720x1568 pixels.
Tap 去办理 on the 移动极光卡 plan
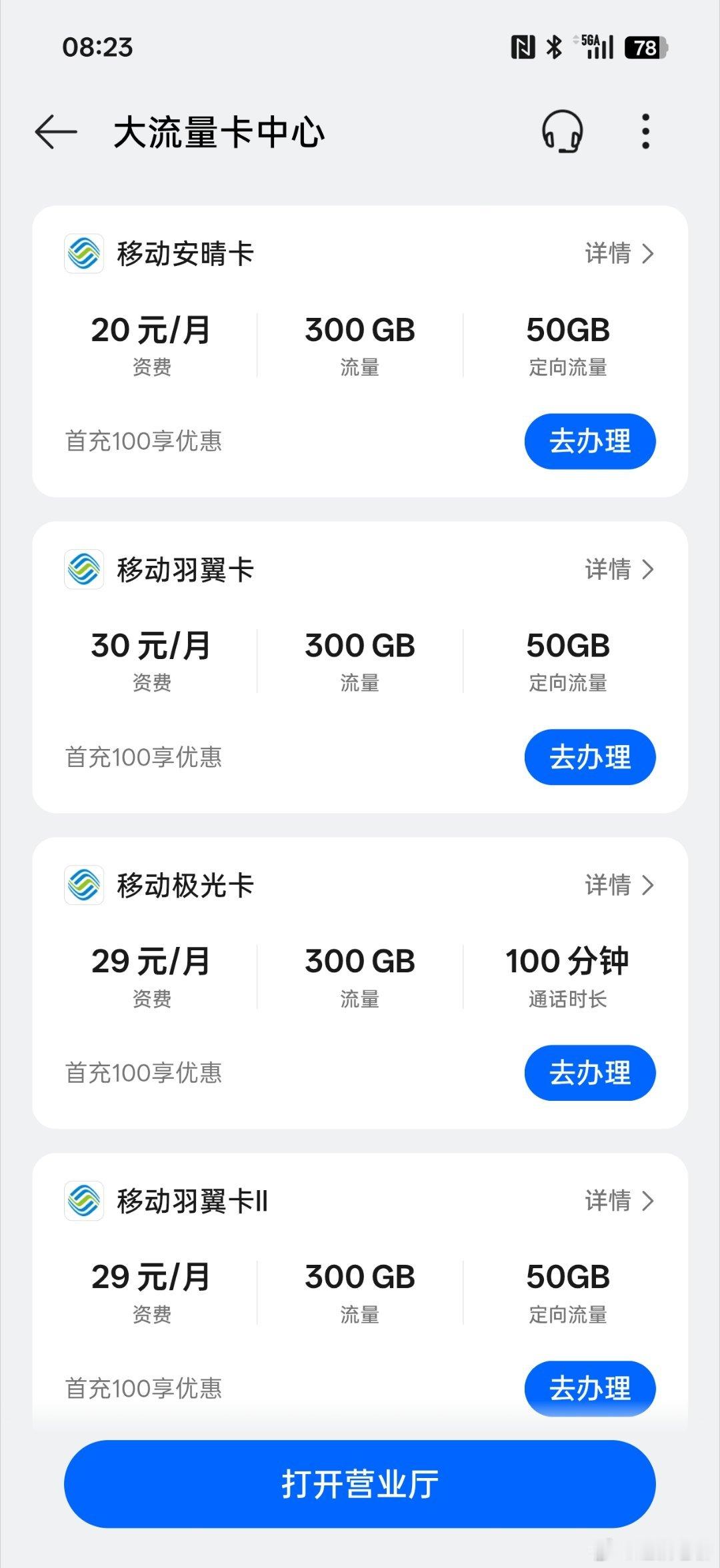coord(589,1072)
